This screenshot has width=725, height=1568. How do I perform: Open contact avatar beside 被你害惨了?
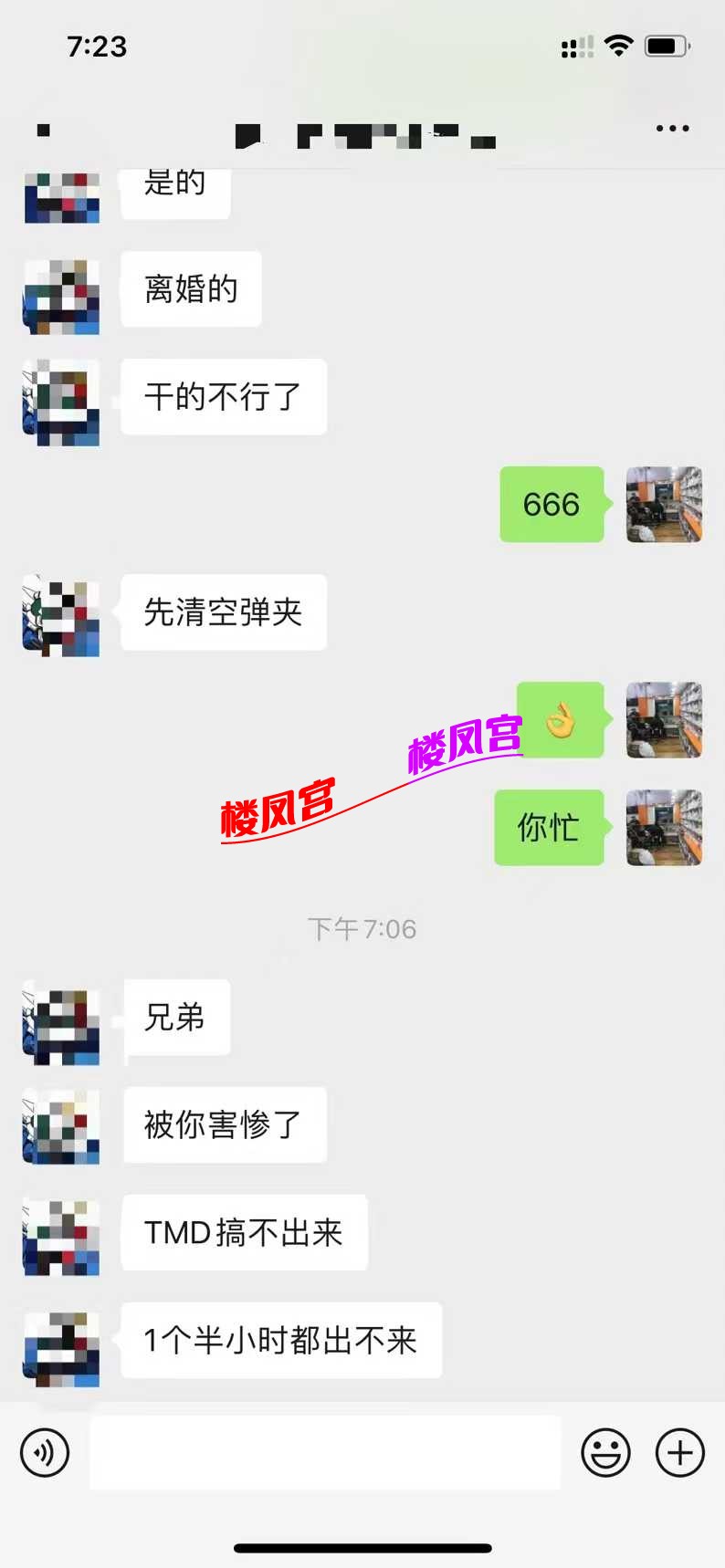(x=61, y=1126)
